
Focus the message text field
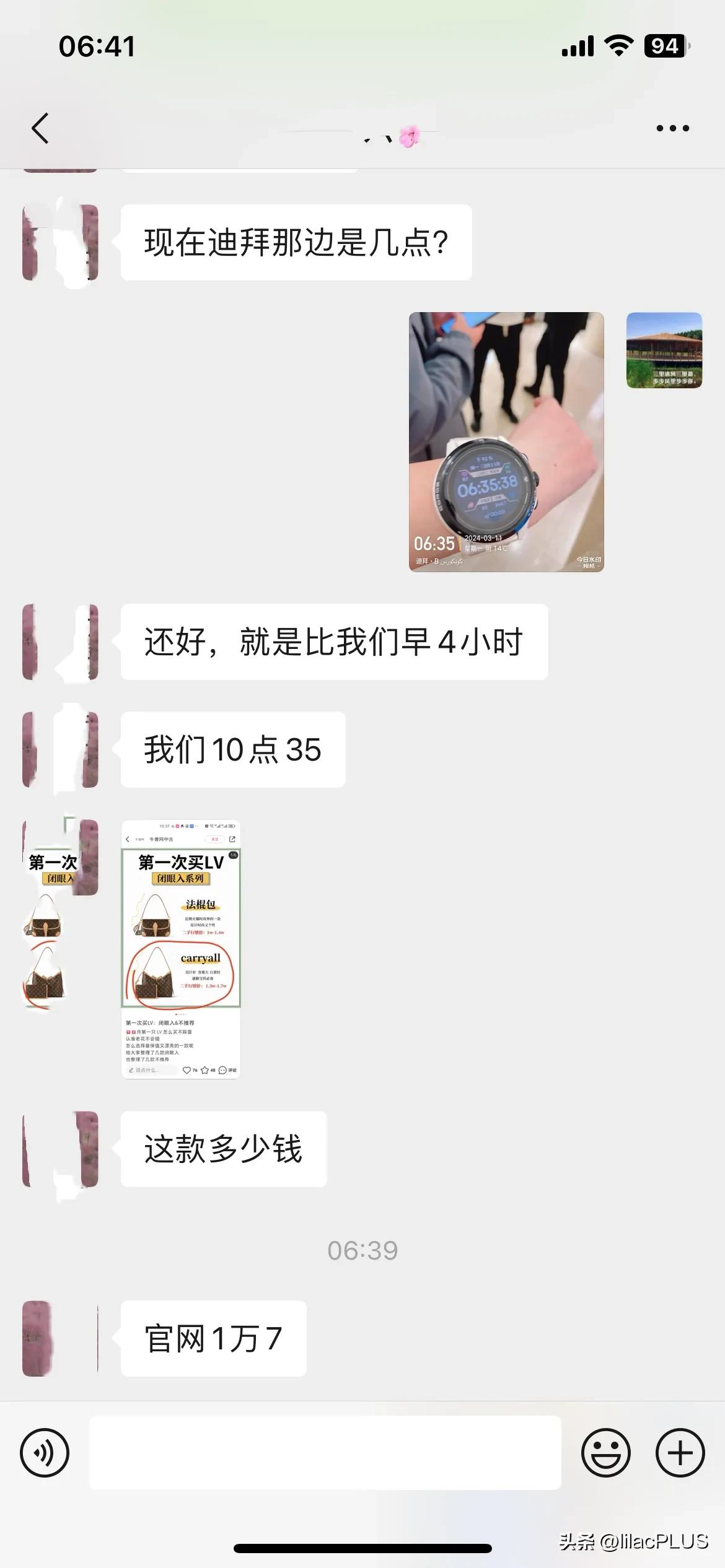pos(325,1452)
